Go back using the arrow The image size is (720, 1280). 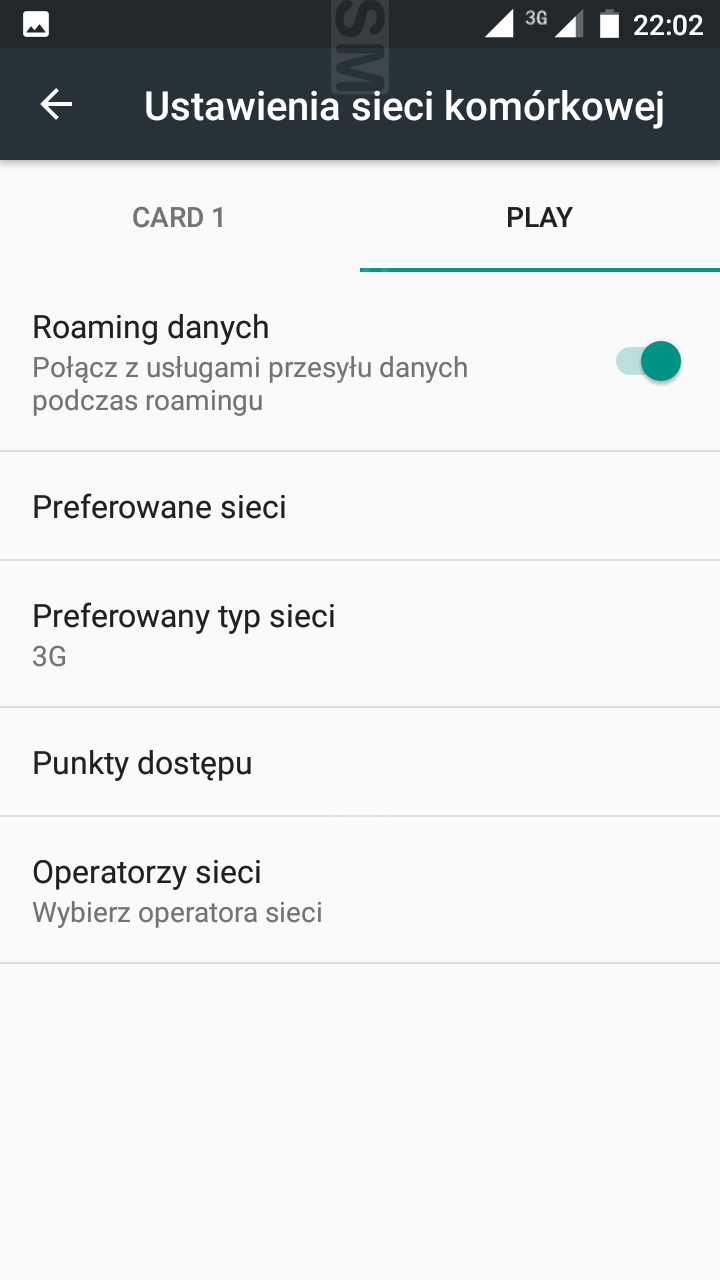[56, 105]
